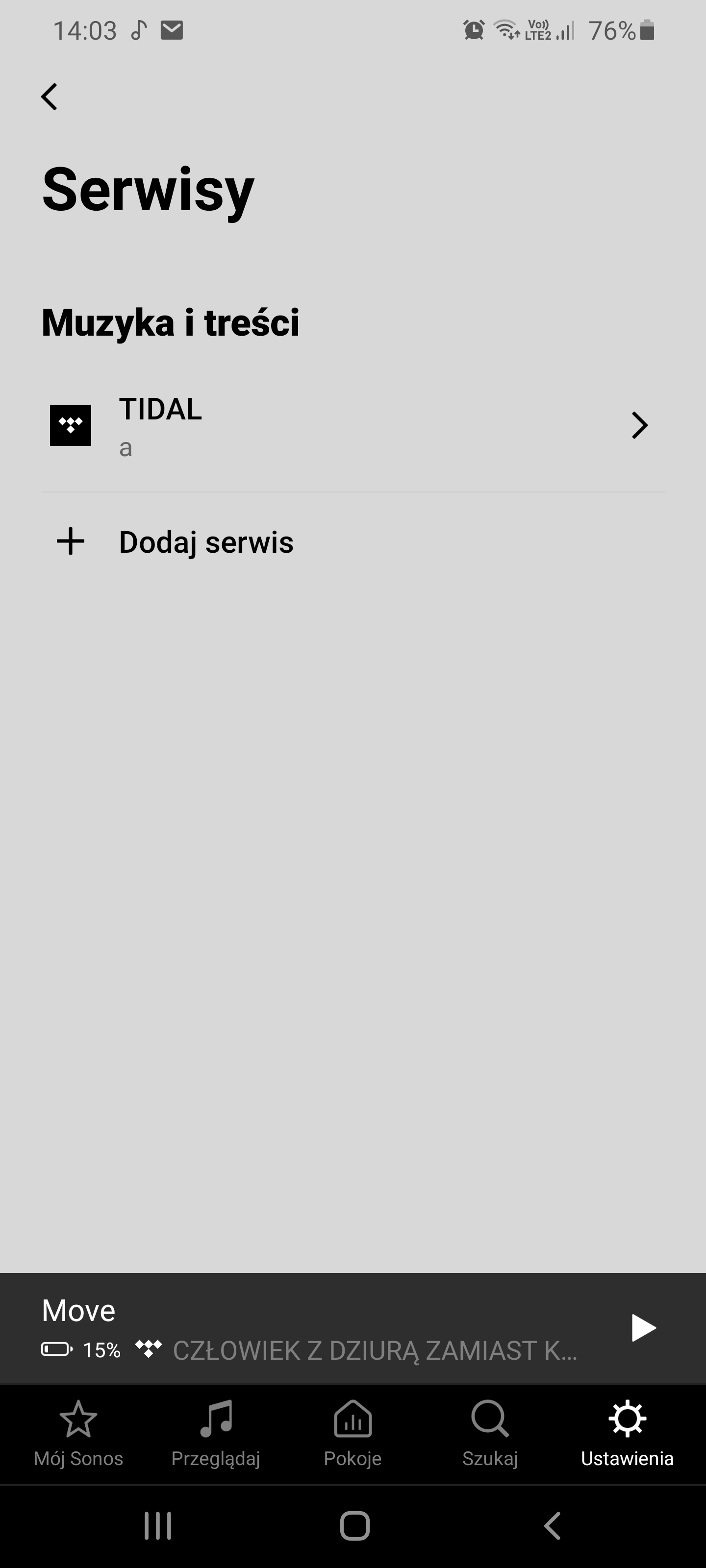Play the track in the Move bar
706x1568 pixels.
click(x=643, y=1327)
